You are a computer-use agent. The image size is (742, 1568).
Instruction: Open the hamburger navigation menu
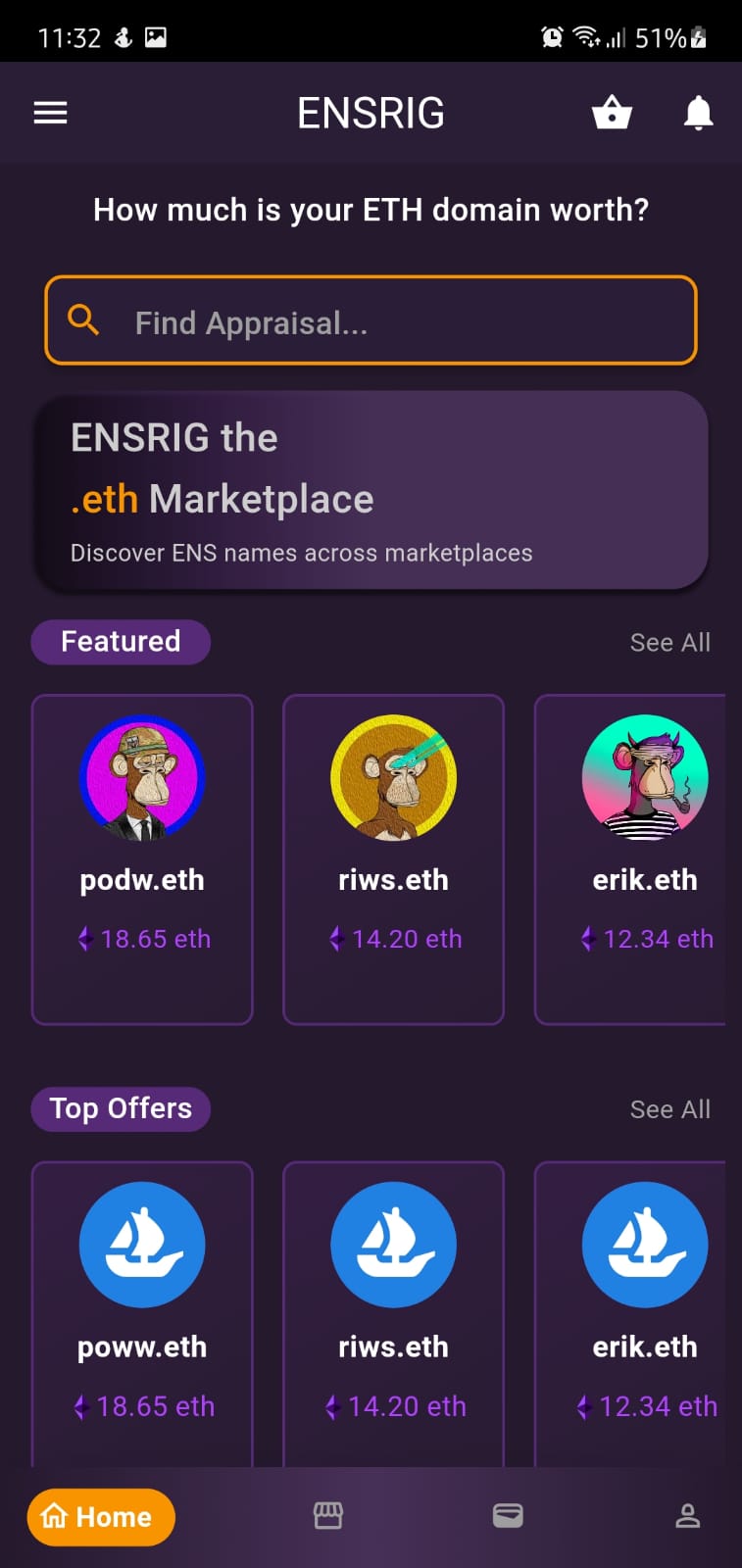[x=50, y=113]
